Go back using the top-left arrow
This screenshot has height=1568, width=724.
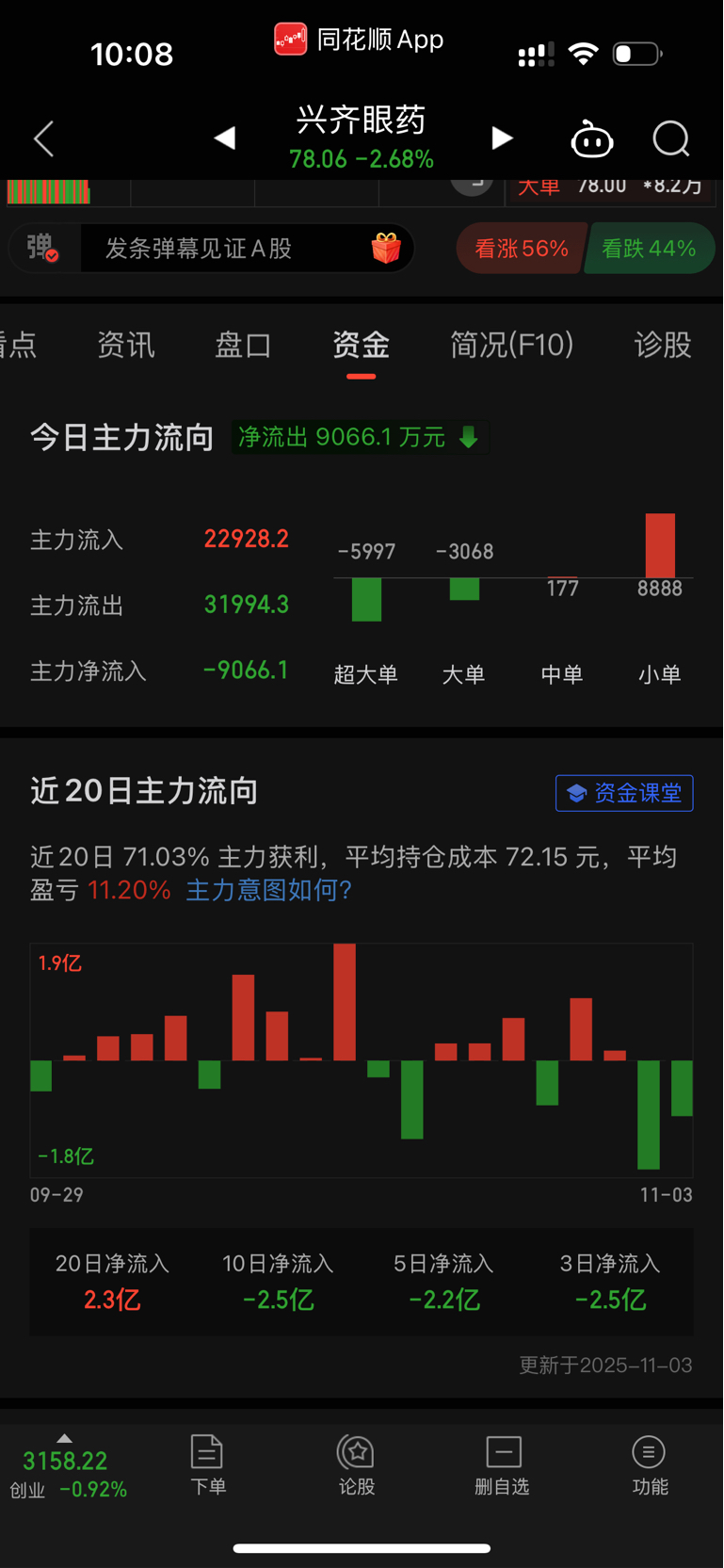tap(44, 139)
